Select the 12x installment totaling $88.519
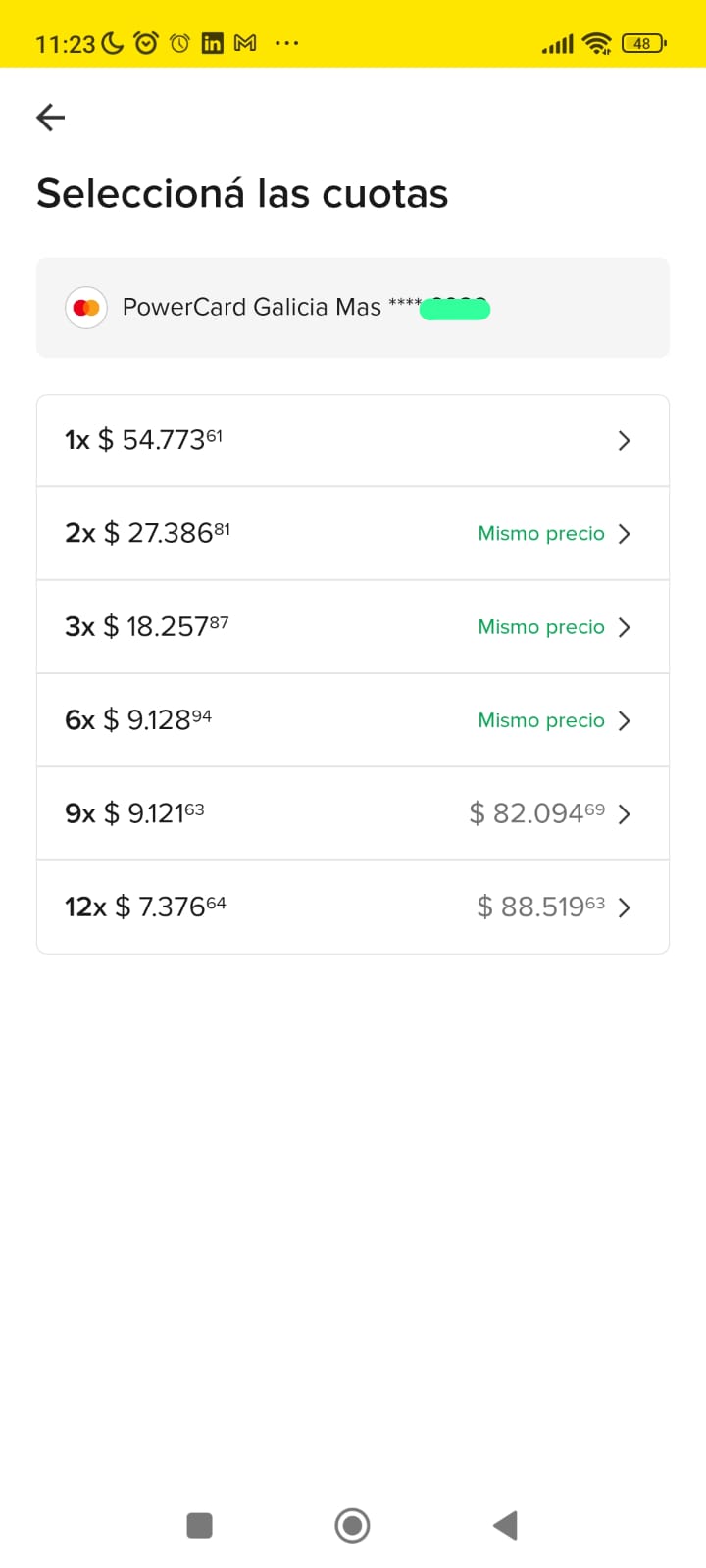Viewport: 706px width, 1568px height. (x=353, y=906)
